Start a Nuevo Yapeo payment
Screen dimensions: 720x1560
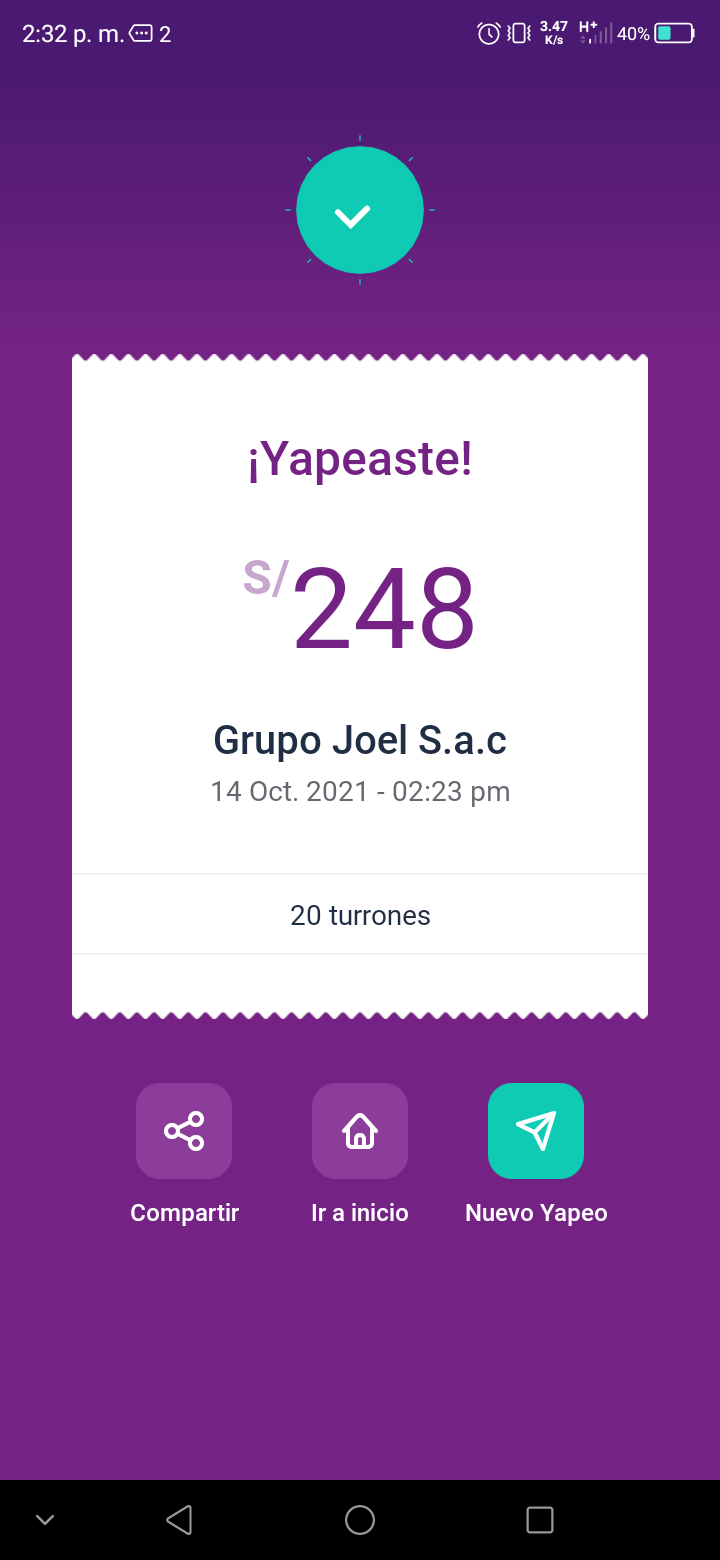tap(536, 1131)
